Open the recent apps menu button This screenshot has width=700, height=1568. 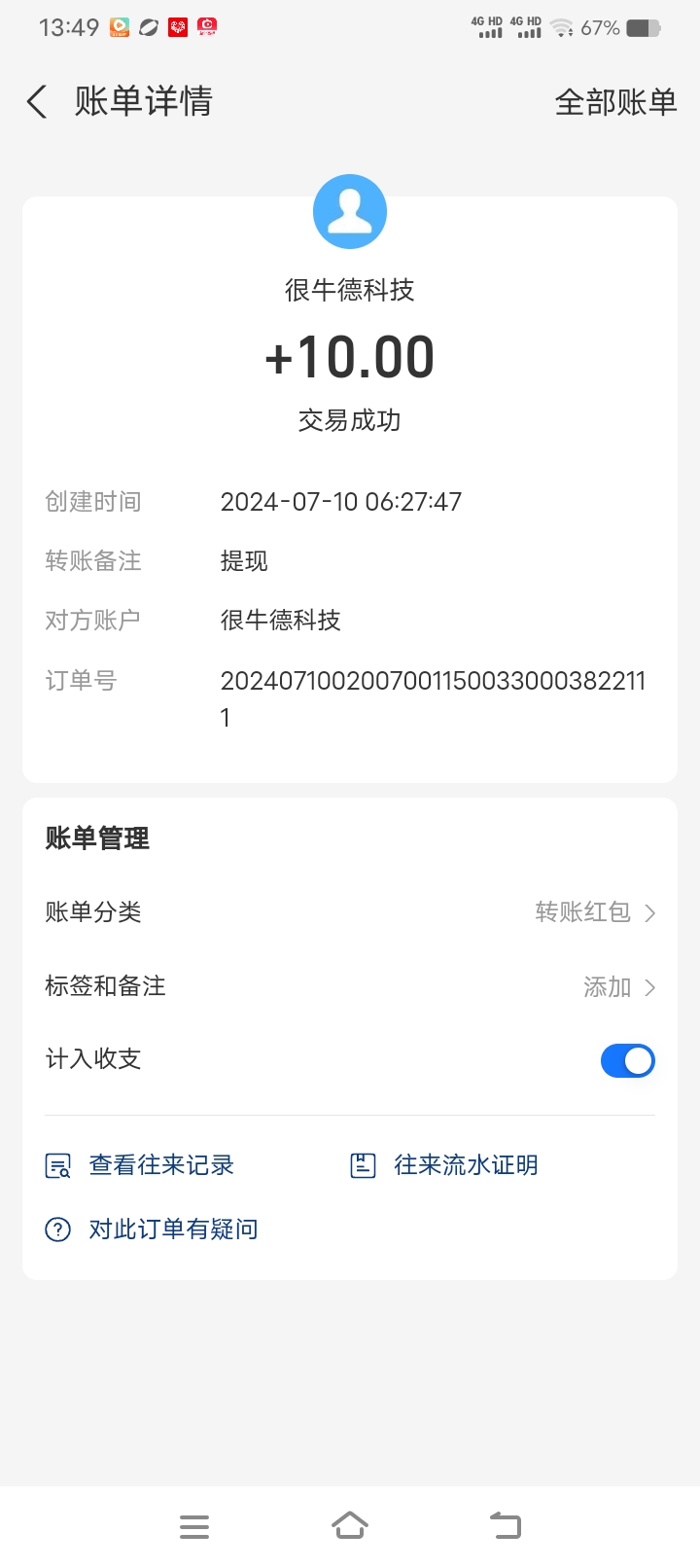click(x=194, y=1526)
